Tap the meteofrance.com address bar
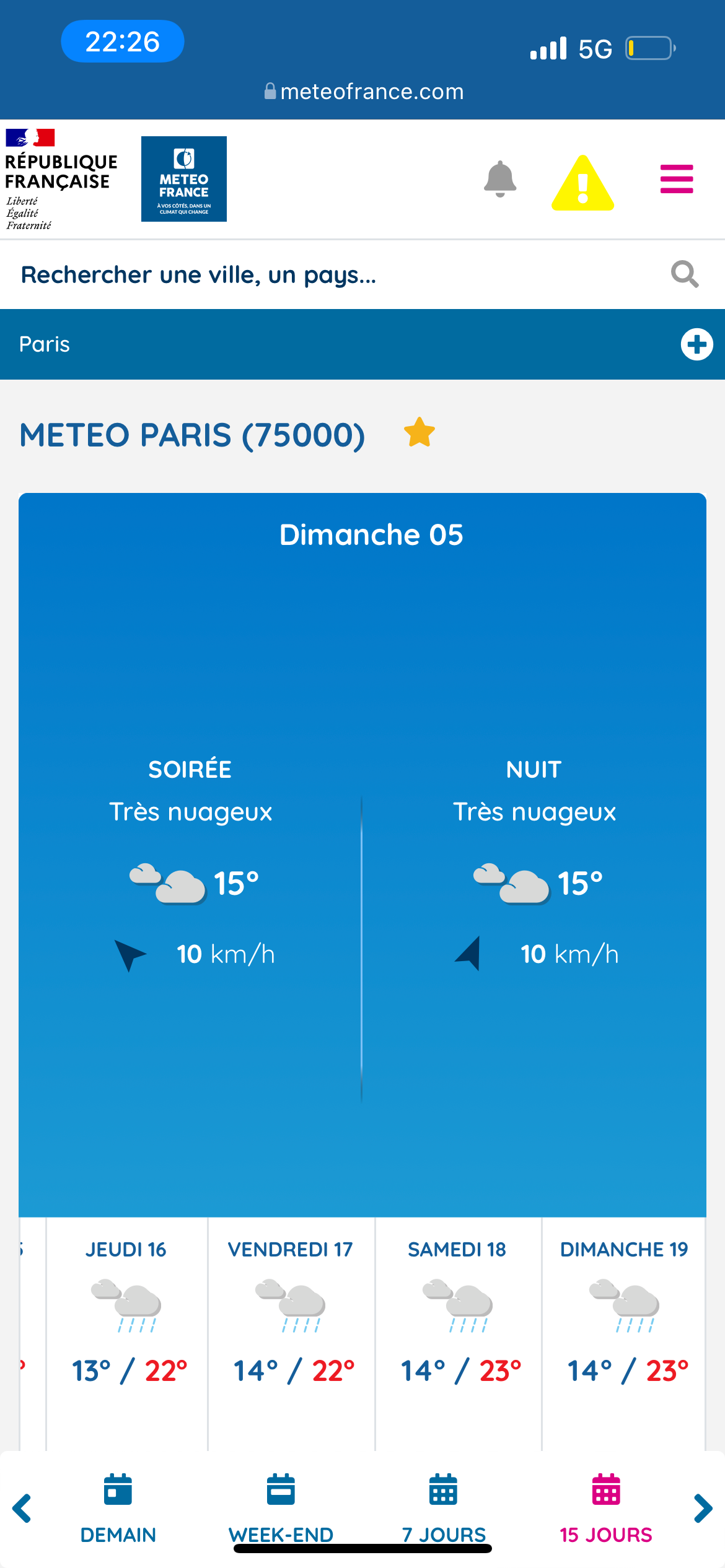This screenshot has width=725, height=1568. (x=364, y=92)
